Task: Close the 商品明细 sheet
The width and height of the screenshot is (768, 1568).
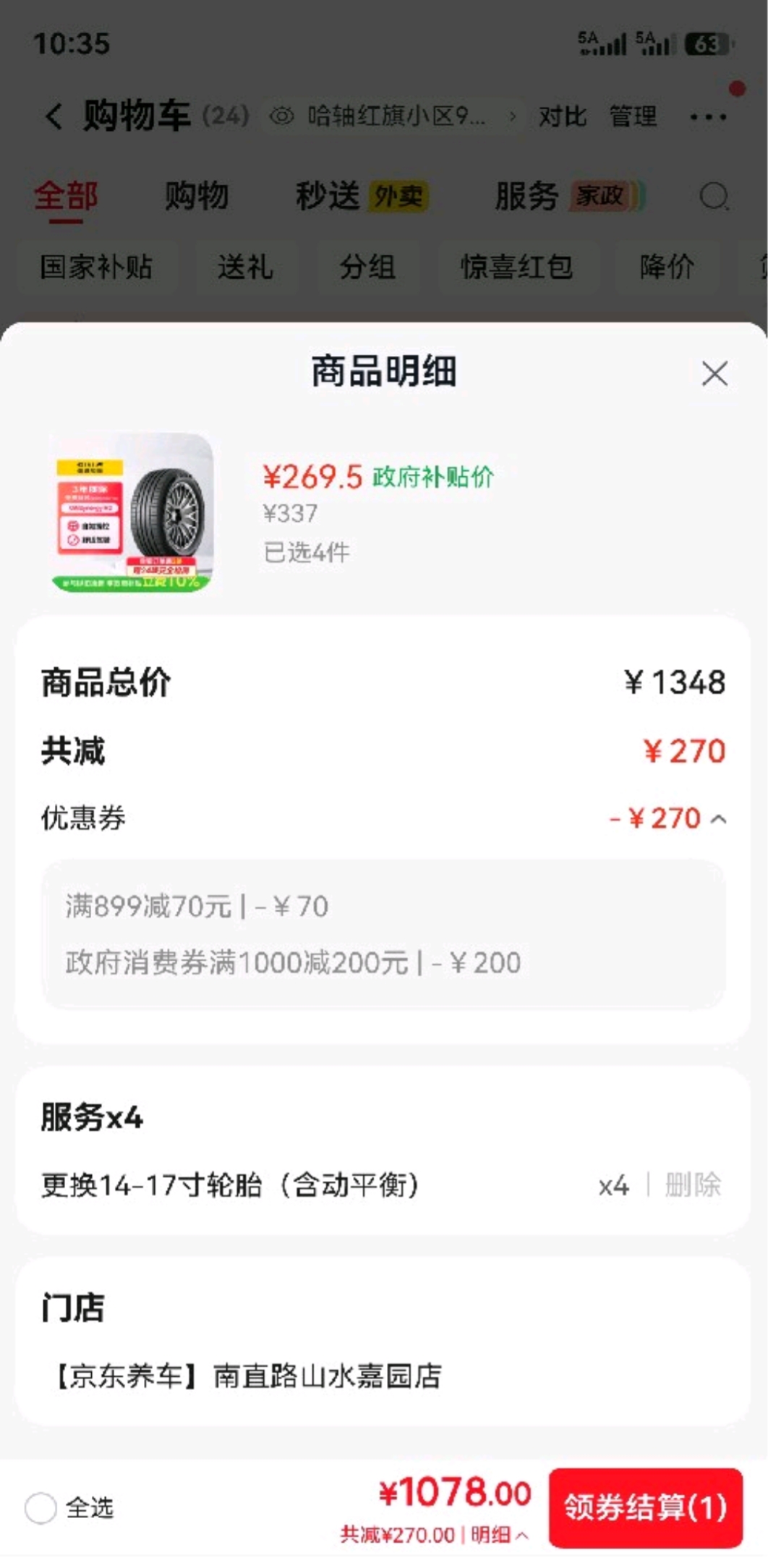Action: pyautogui.click(x=714, y=374)
